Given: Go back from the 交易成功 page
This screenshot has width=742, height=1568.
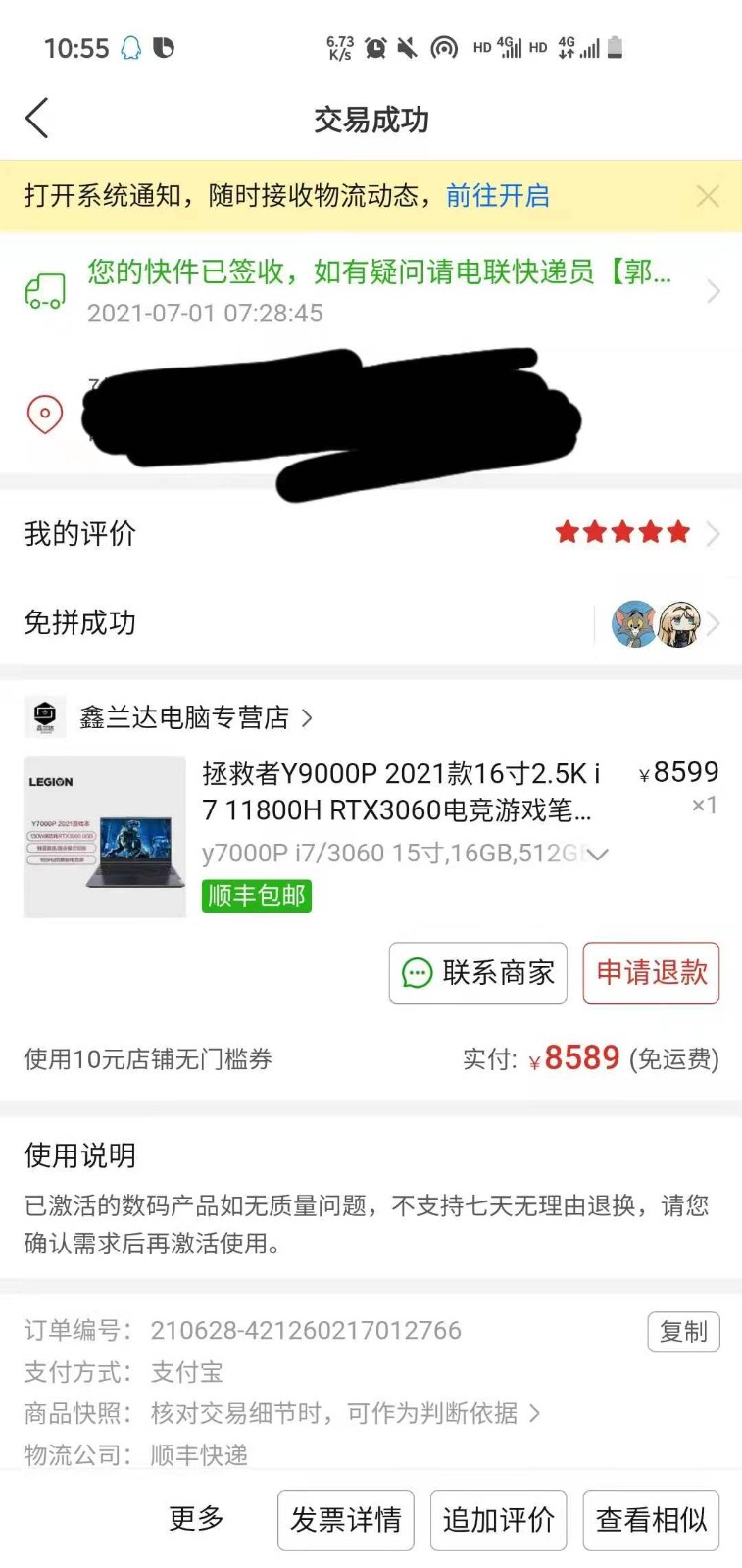Looking at the screenshot, I should tap(37, 119).
